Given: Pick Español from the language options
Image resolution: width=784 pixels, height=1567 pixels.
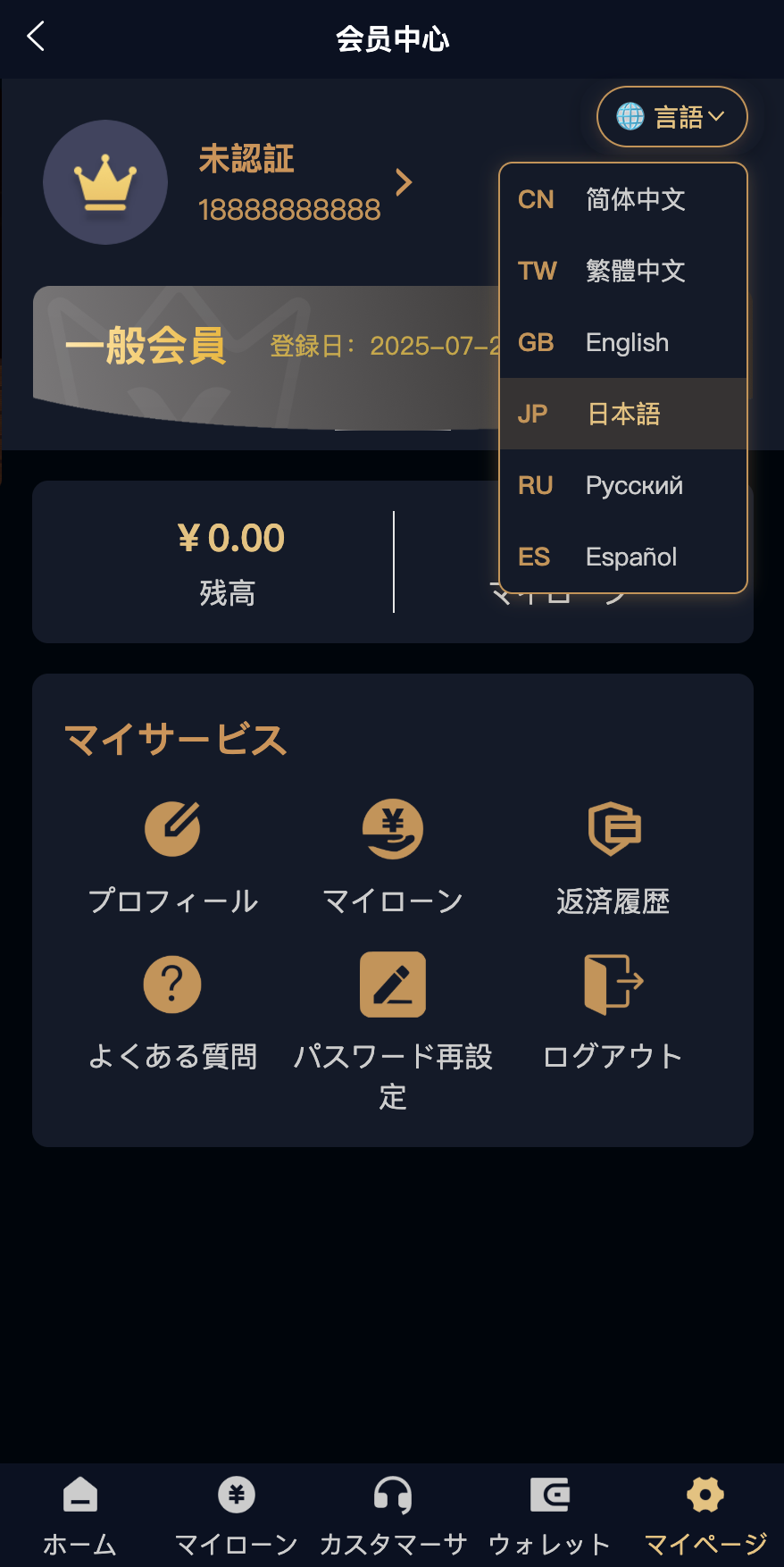Looking at the screenshot, I should click(623, 557).
